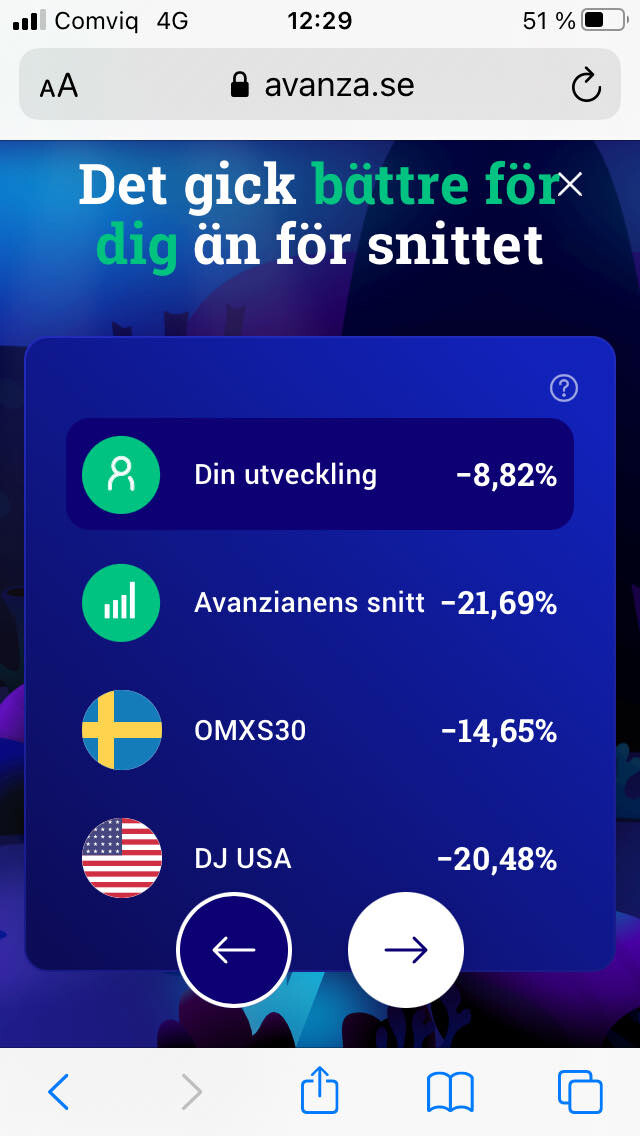Go to the previous slide with left arrow

click(x=234, y=950)
